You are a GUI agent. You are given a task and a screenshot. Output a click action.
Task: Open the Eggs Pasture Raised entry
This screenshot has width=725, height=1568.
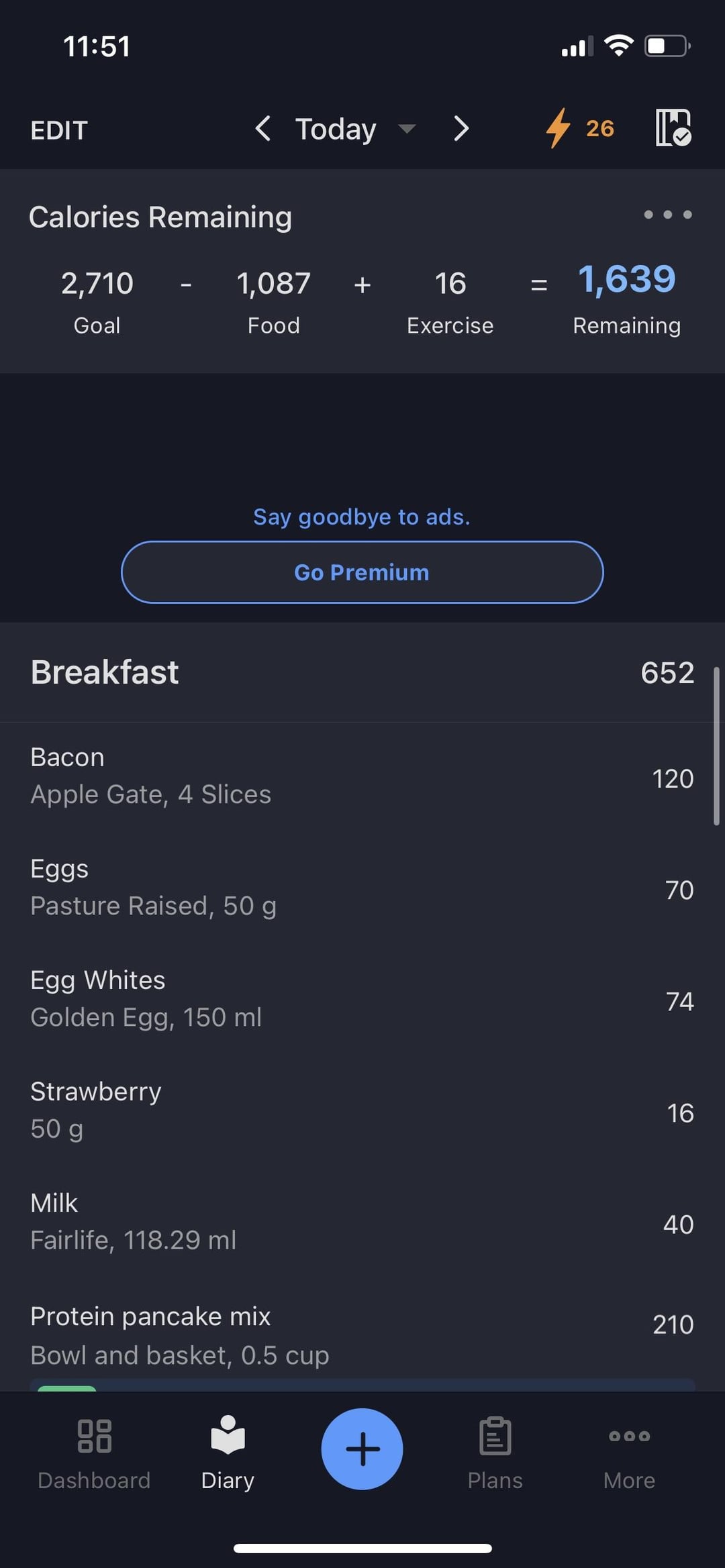click(x=362, y=890)
